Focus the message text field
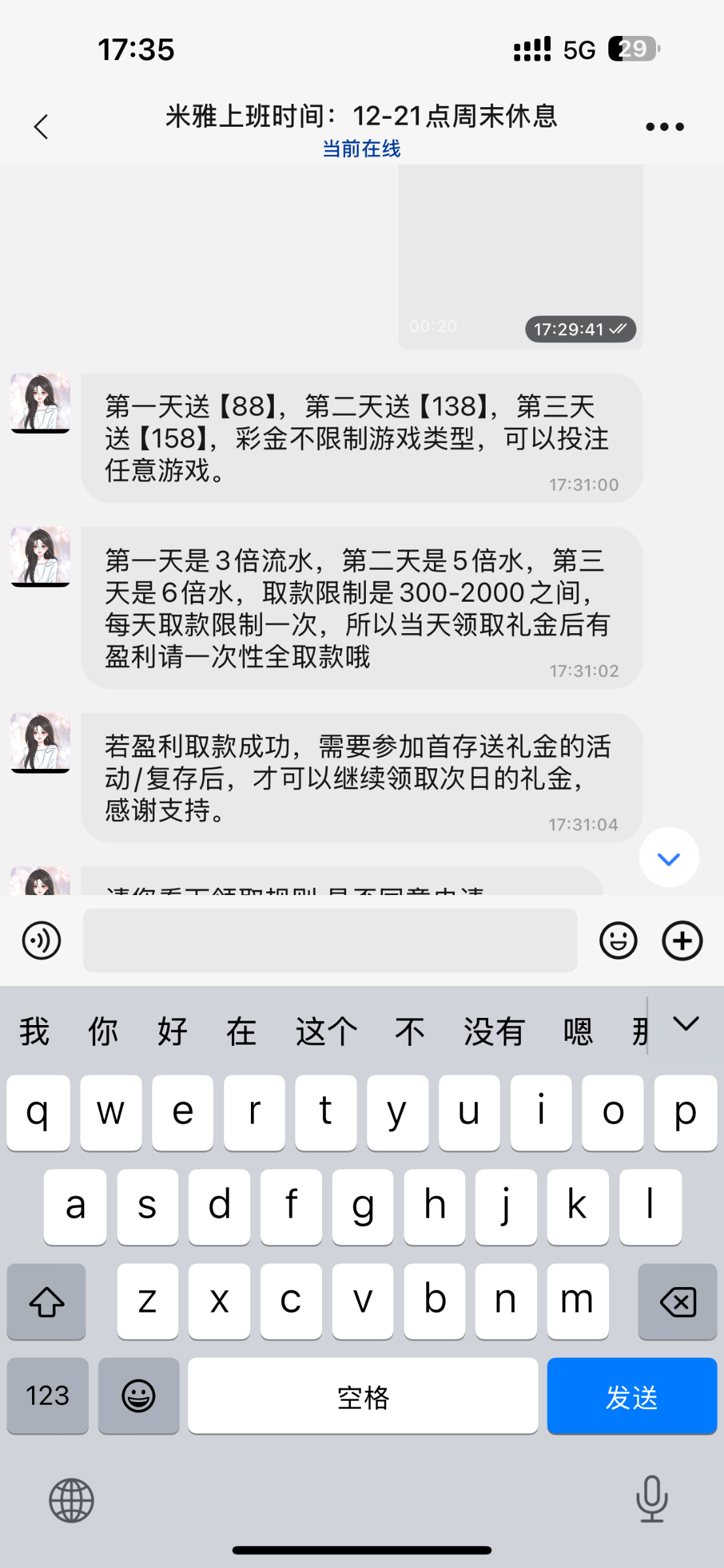This screenshot has width=724, height=1568. (x=330, y=941)
